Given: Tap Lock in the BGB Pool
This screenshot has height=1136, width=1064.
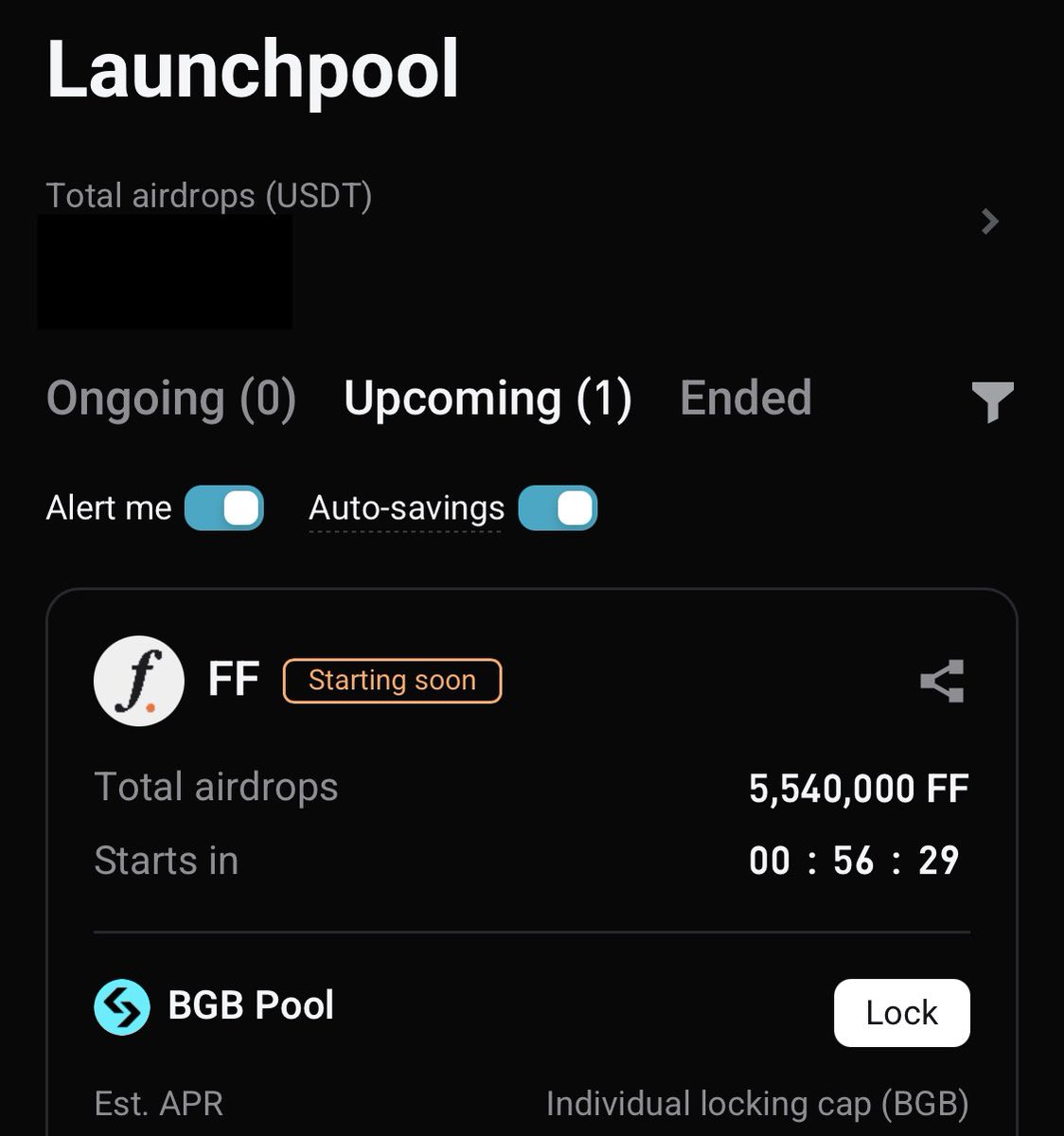Looking at the screenshot, I should click(x=901, y=1013).
